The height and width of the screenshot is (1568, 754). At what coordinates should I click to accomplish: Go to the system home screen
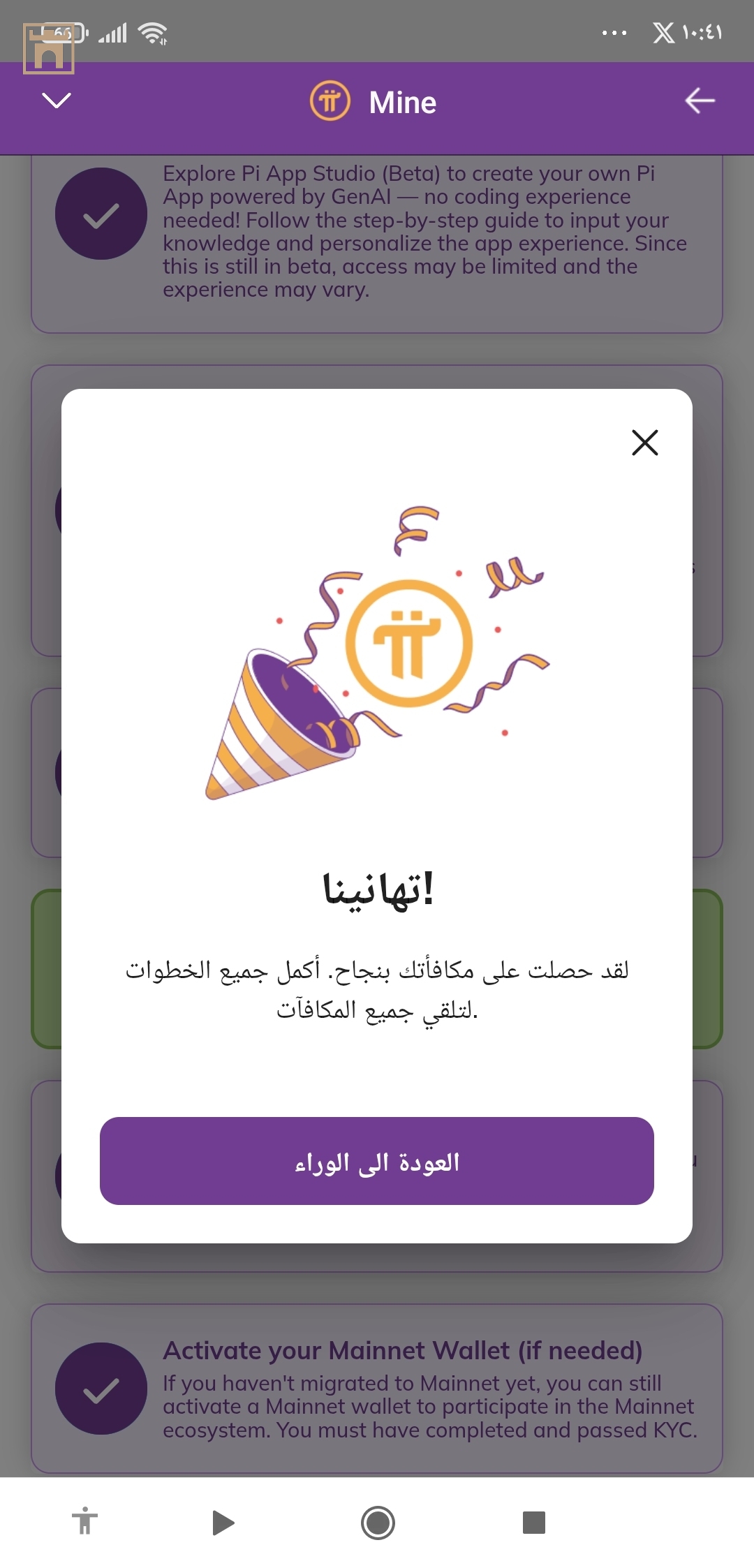(378, 1523)
